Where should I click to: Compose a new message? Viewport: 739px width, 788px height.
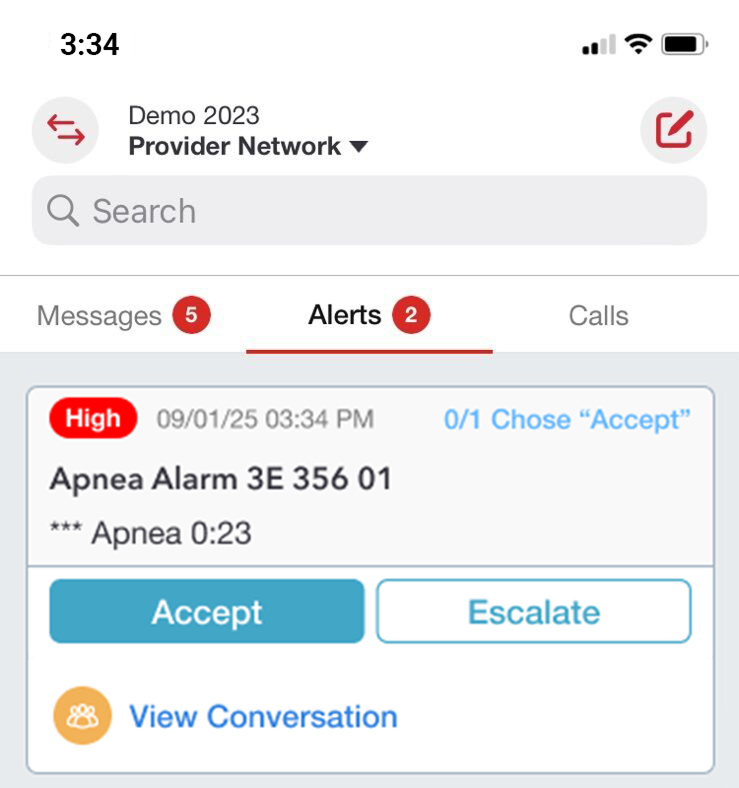pos(673,131)
